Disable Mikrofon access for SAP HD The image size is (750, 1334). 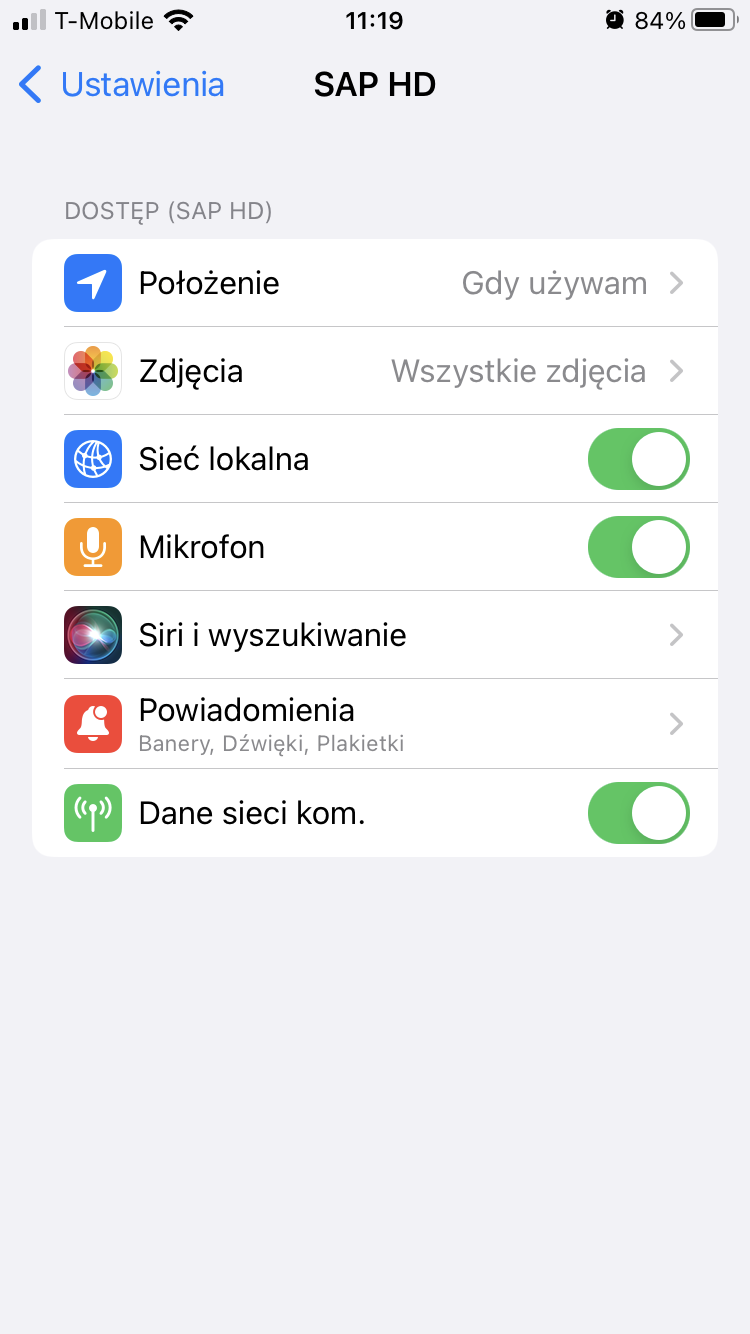(x=638, y=547)
